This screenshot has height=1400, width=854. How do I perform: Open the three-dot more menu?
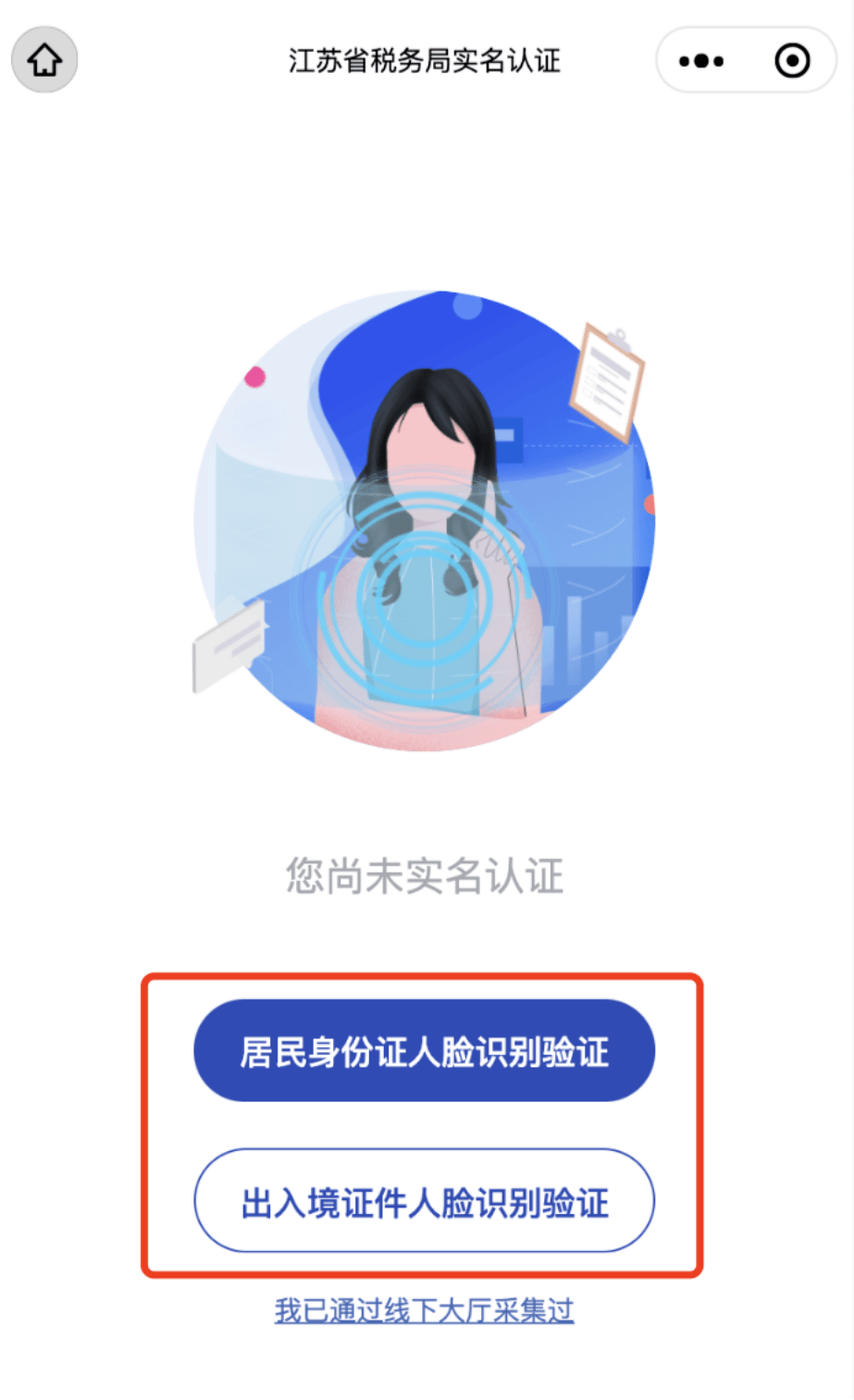(701, 61)
